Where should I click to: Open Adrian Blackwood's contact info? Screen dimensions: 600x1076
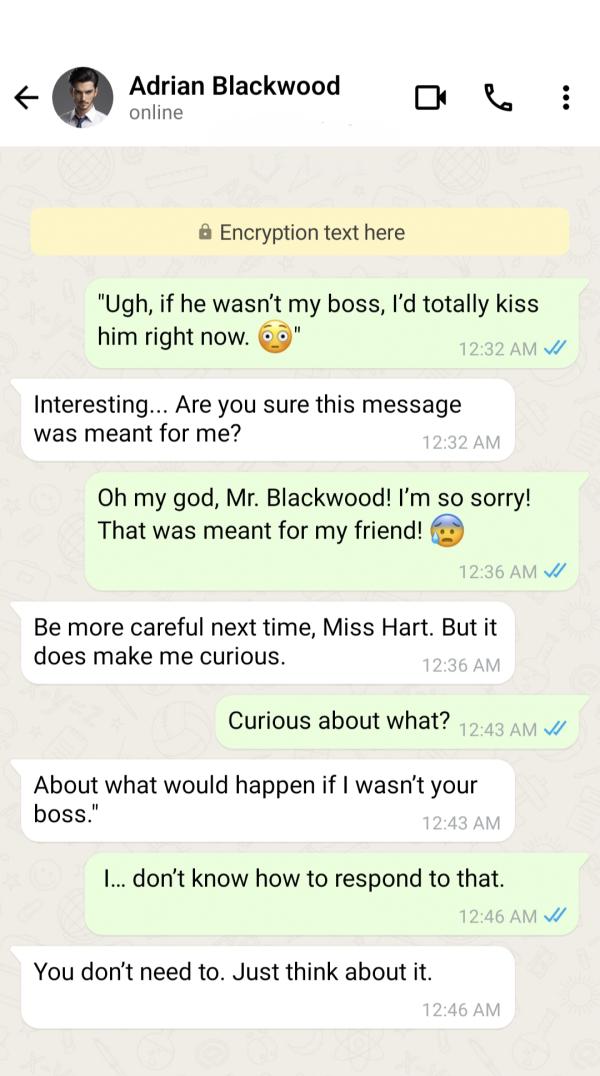[234, 97]
